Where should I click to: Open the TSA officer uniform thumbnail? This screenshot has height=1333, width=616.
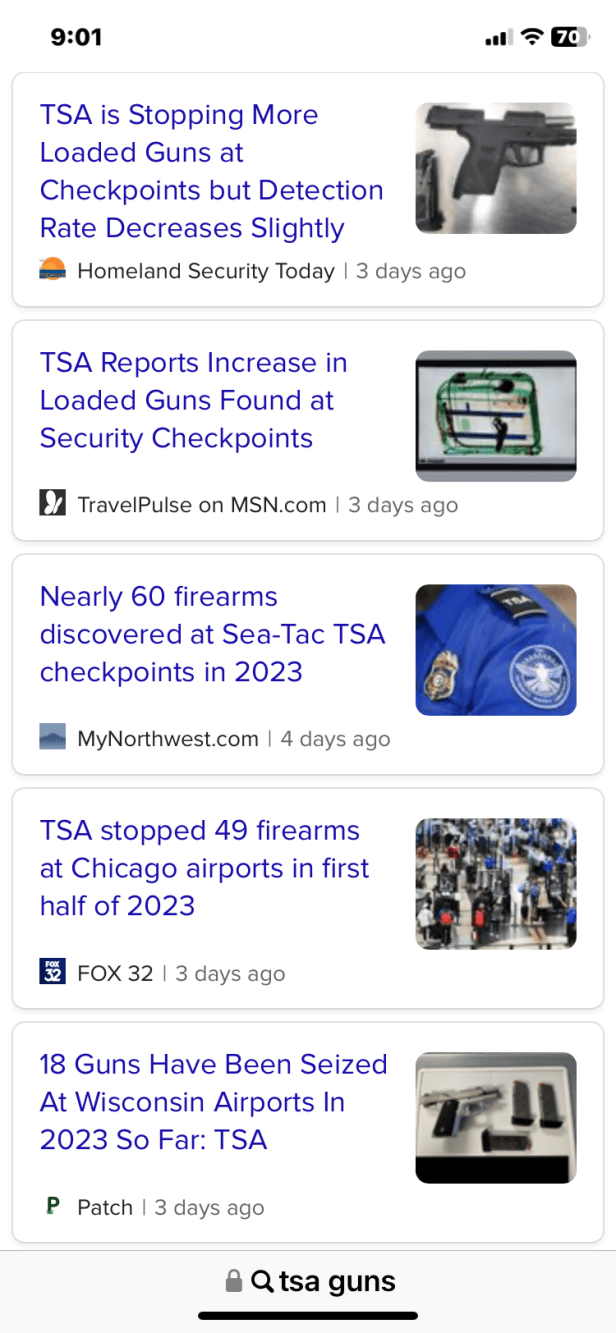click(496, 650)
